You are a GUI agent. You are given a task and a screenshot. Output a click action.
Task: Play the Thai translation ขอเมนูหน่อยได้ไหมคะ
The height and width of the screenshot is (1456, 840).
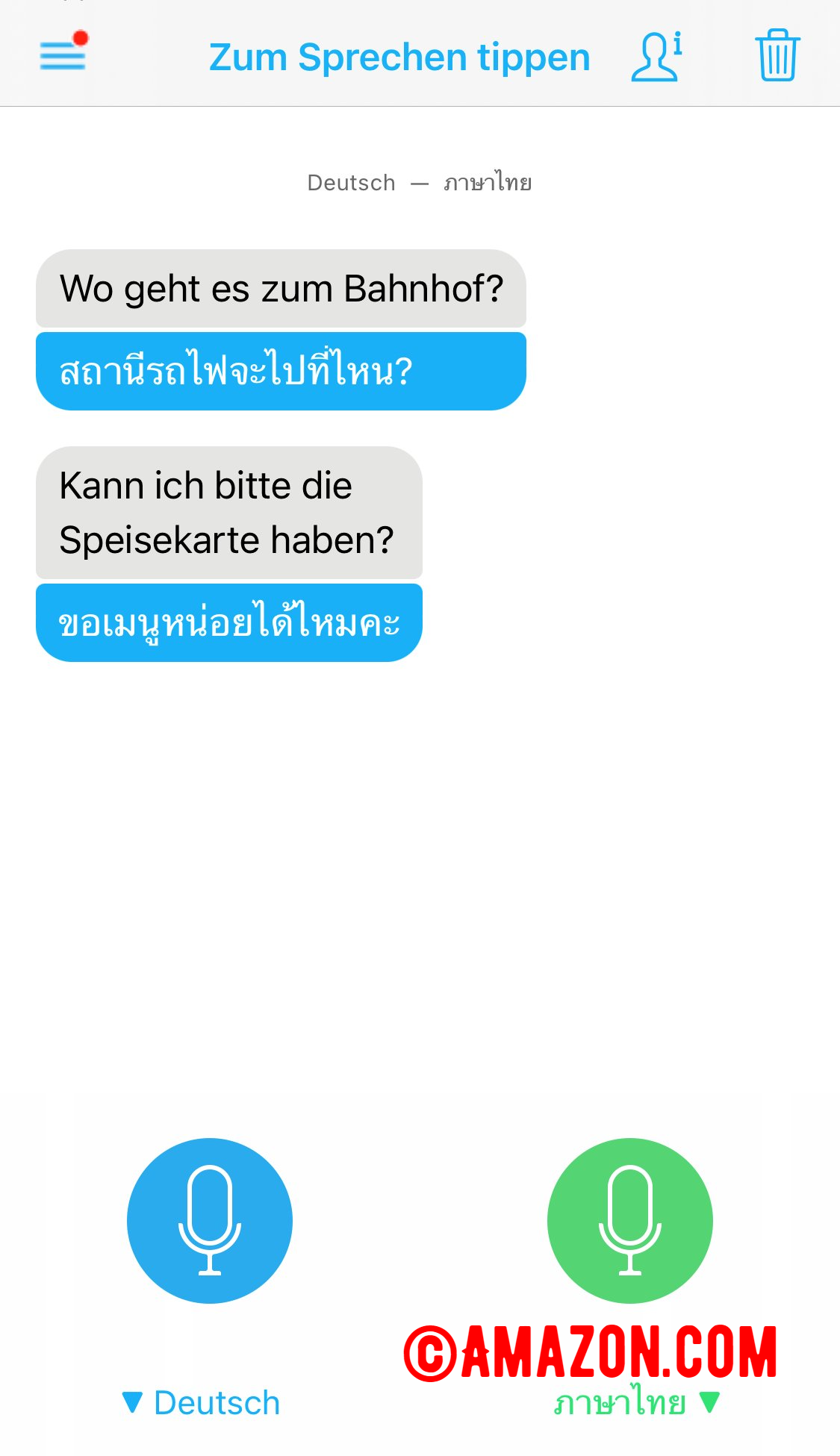tap(228, 622)
